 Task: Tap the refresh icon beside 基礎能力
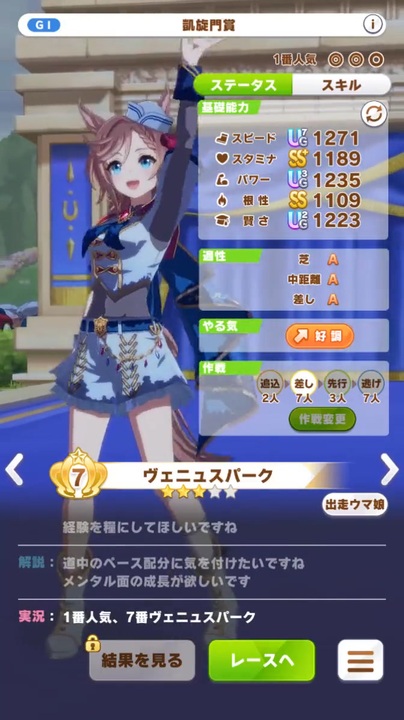(374, 114)
